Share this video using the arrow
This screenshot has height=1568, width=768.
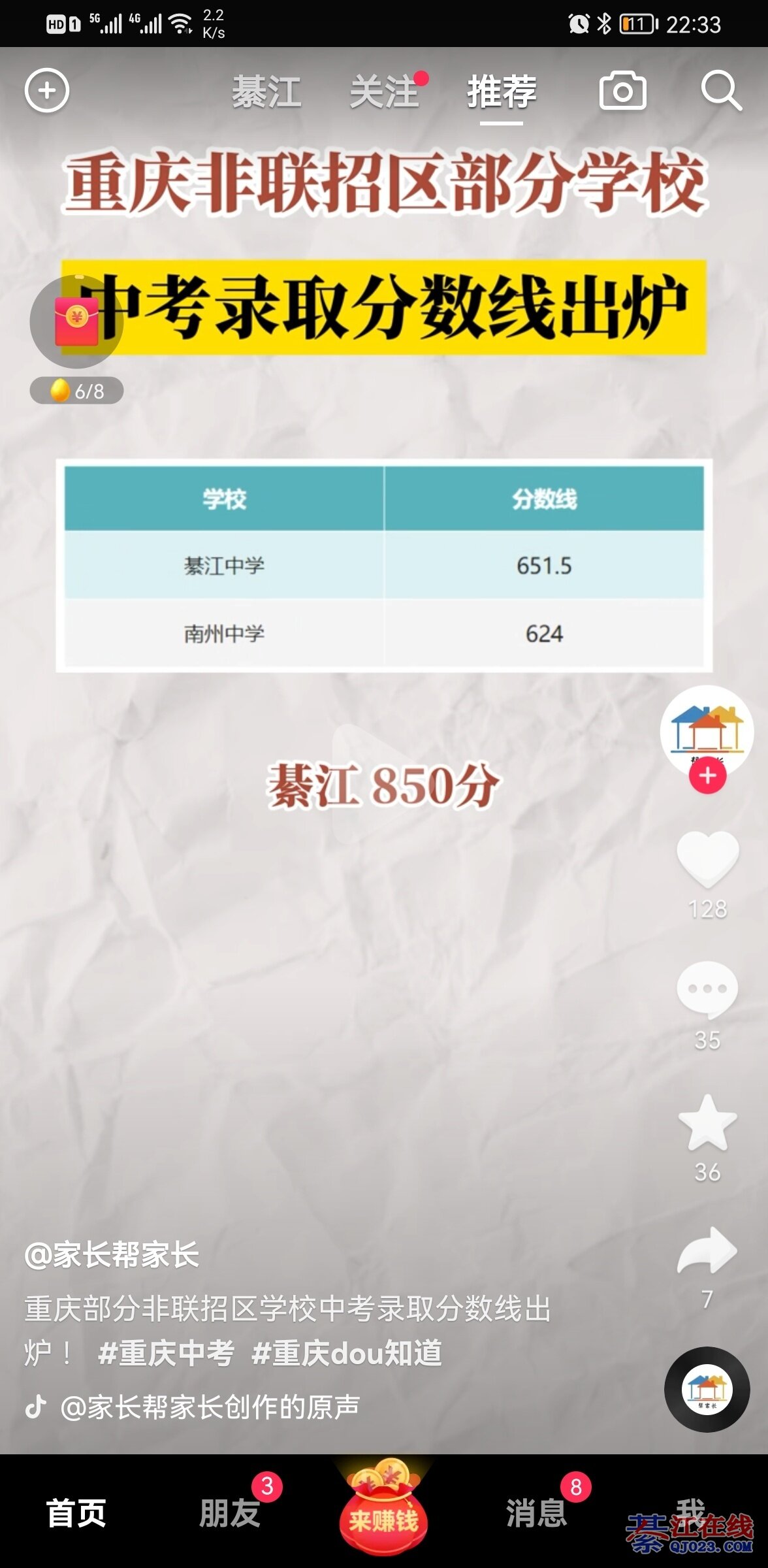pos(707,1251)
